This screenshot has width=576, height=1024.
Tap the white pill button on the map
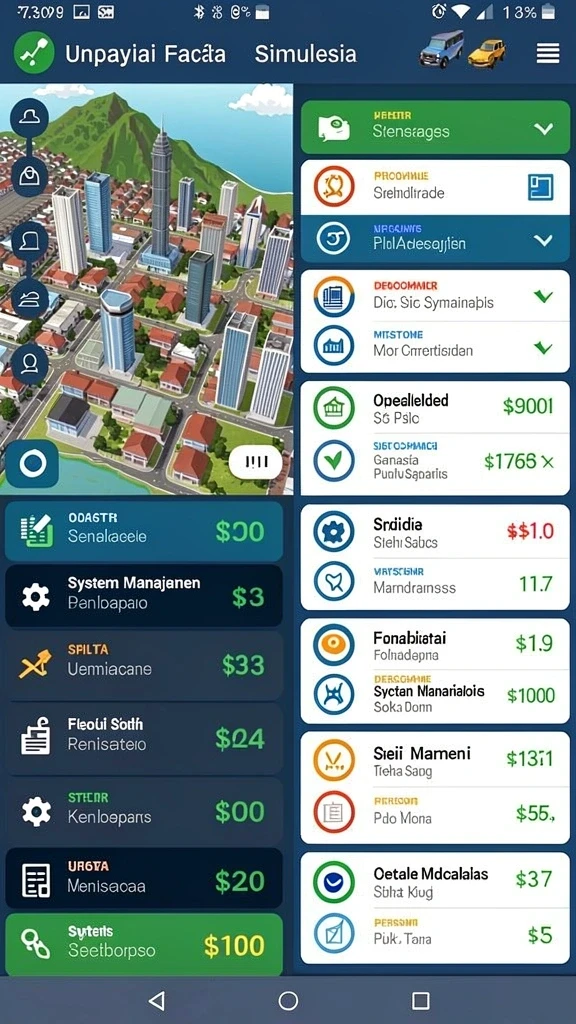(x=255, y=463)
